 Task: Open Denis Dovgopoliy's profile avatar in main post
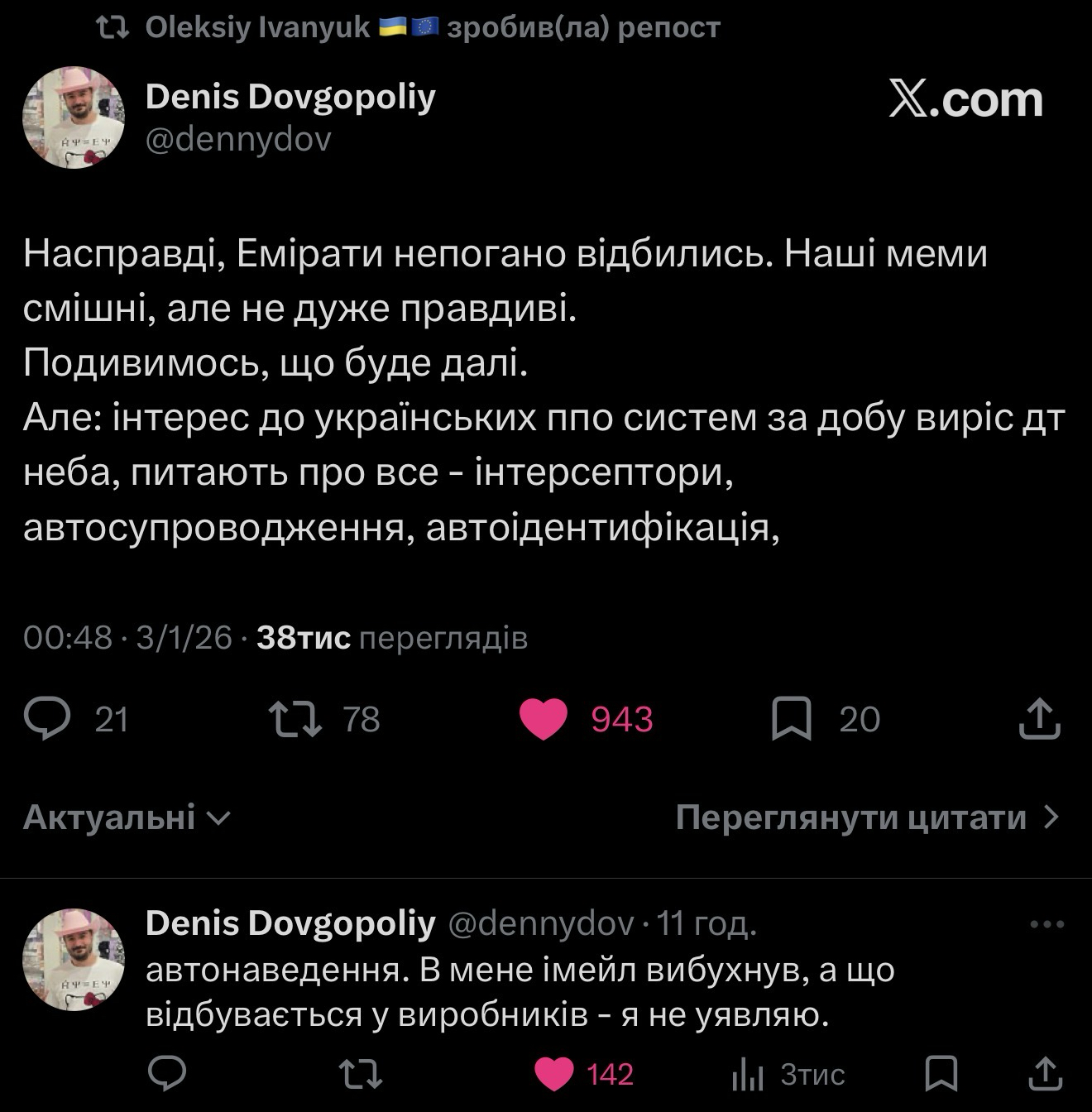(73, 117)
